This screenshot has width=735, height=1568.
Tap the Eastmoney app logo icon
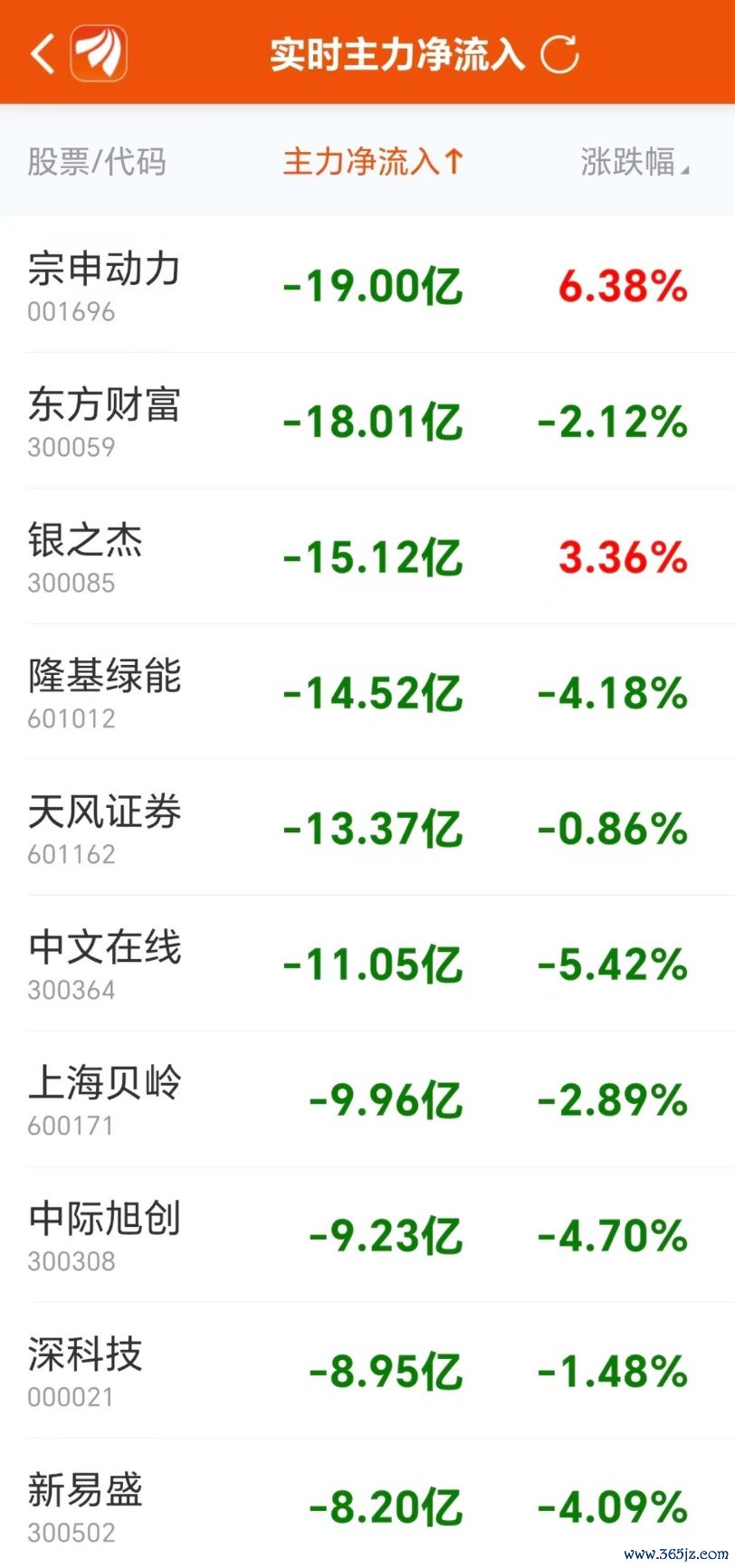[100, 53]
